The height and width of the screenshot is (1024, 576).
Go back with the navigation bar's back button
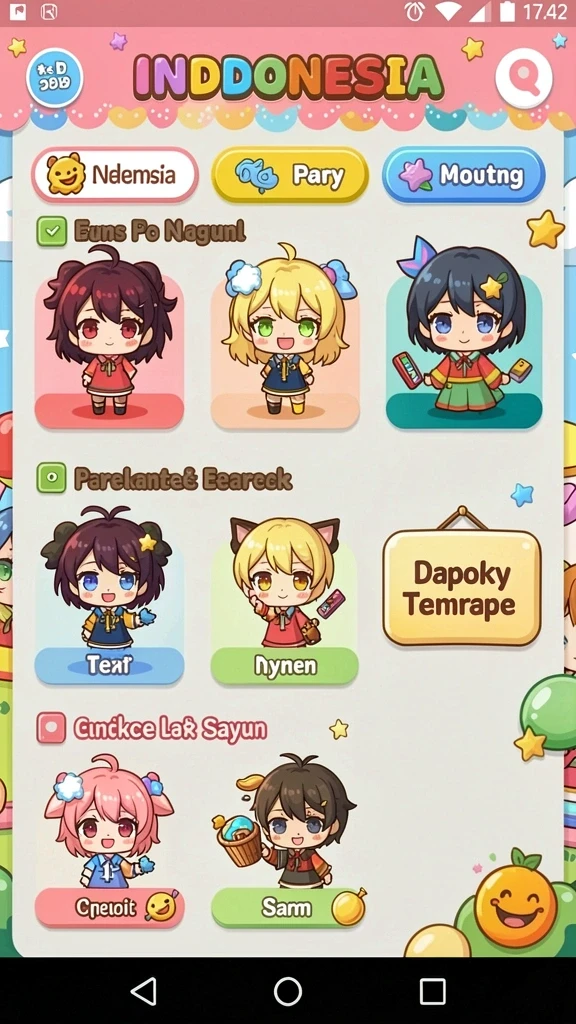[144, 991]
